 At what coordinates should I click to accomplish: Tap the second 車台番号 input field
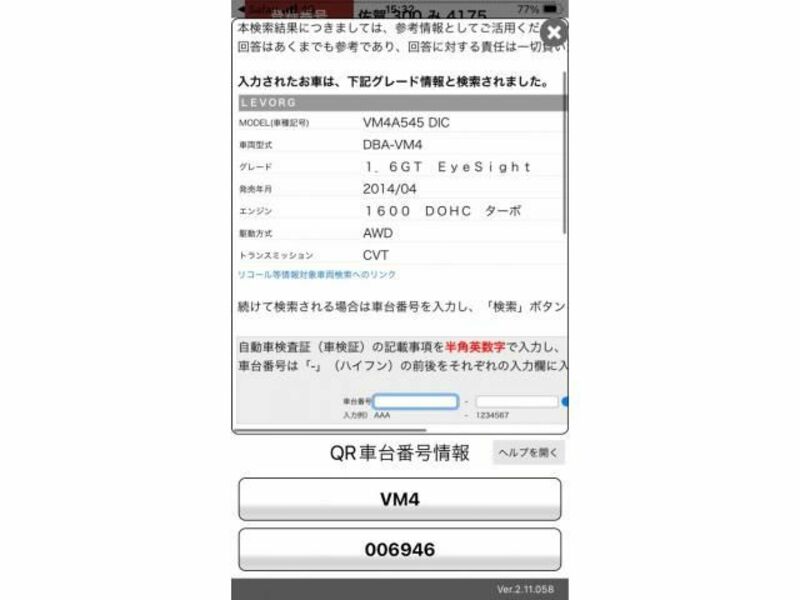coord(516,401)
